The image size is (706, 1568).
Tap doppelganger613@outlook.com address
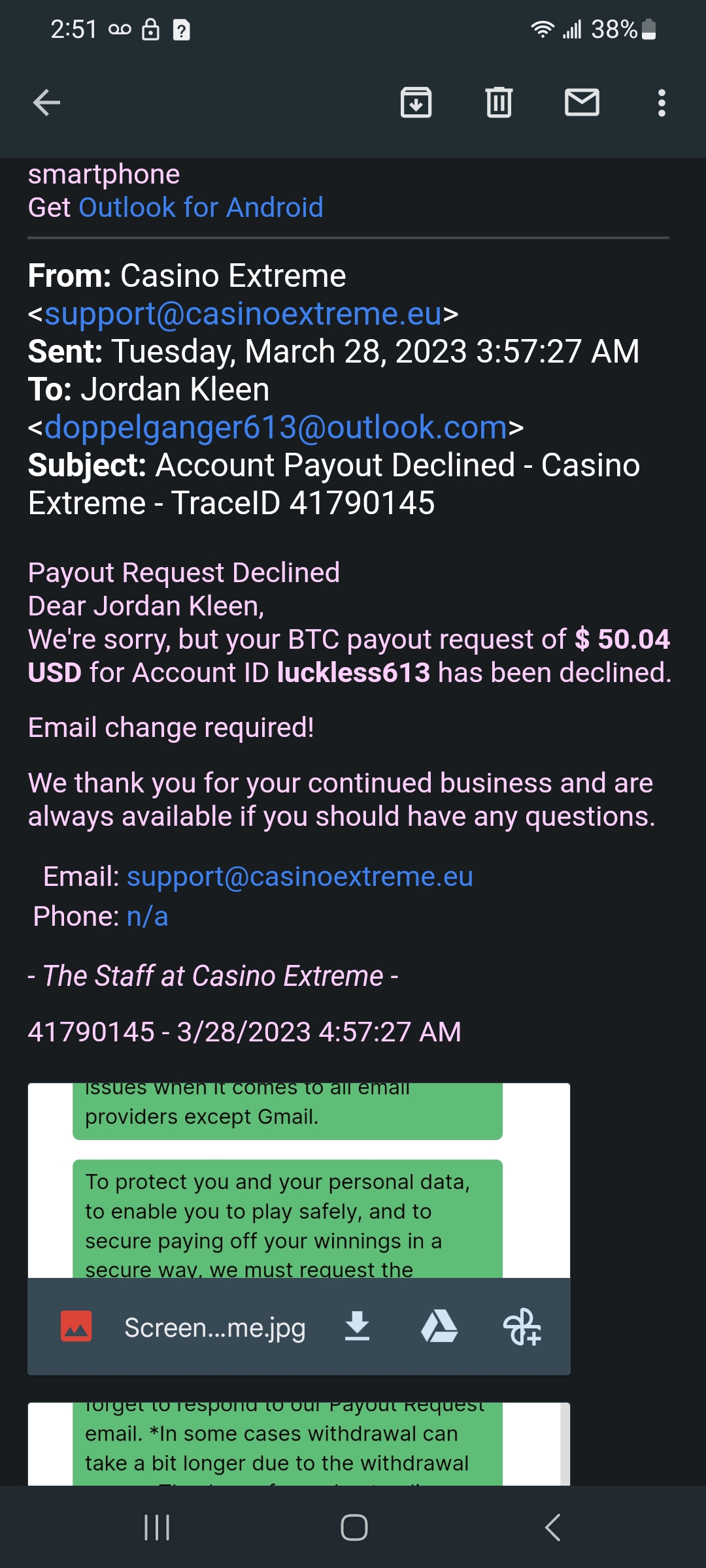coord(276,427)
